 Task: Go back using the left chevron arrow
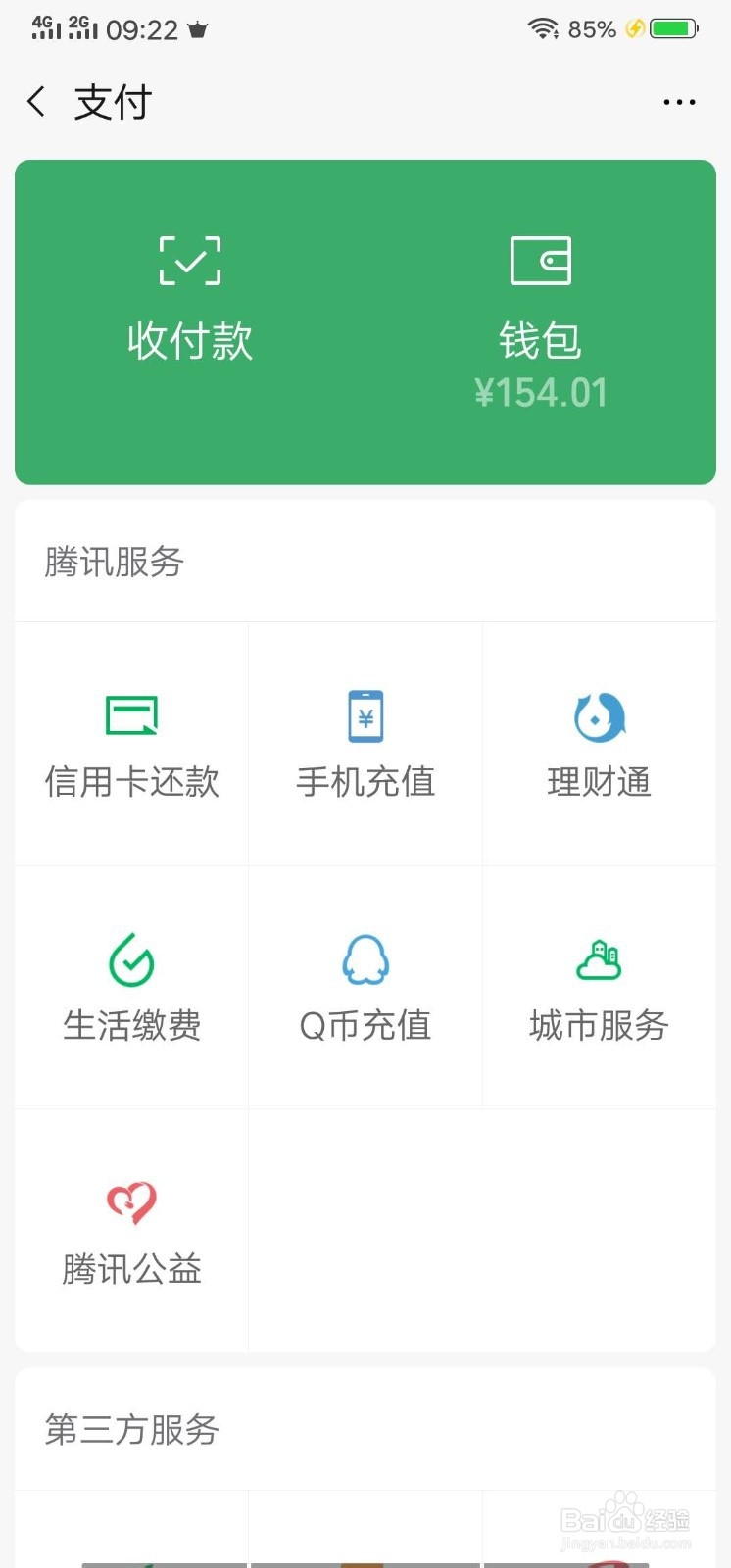35,101
